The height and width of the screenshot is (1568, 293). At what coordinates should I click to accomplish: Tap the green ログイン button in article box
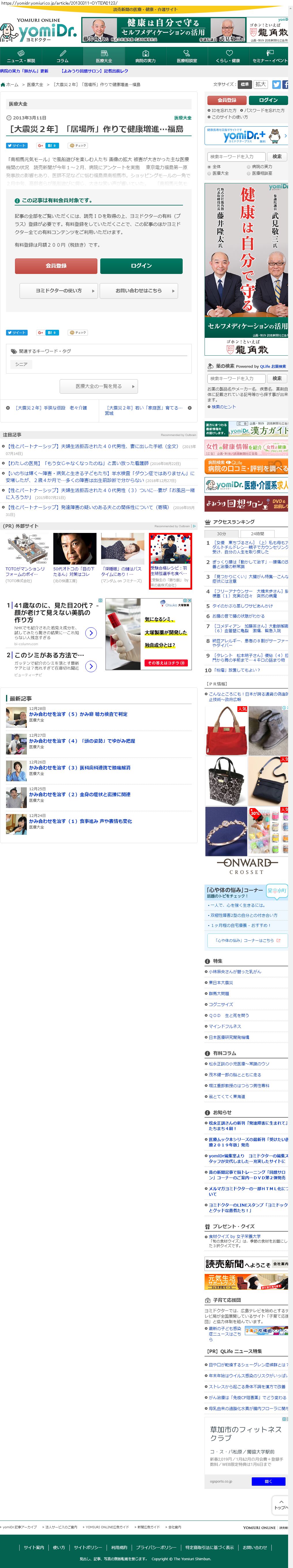click(x=141, y=266)
